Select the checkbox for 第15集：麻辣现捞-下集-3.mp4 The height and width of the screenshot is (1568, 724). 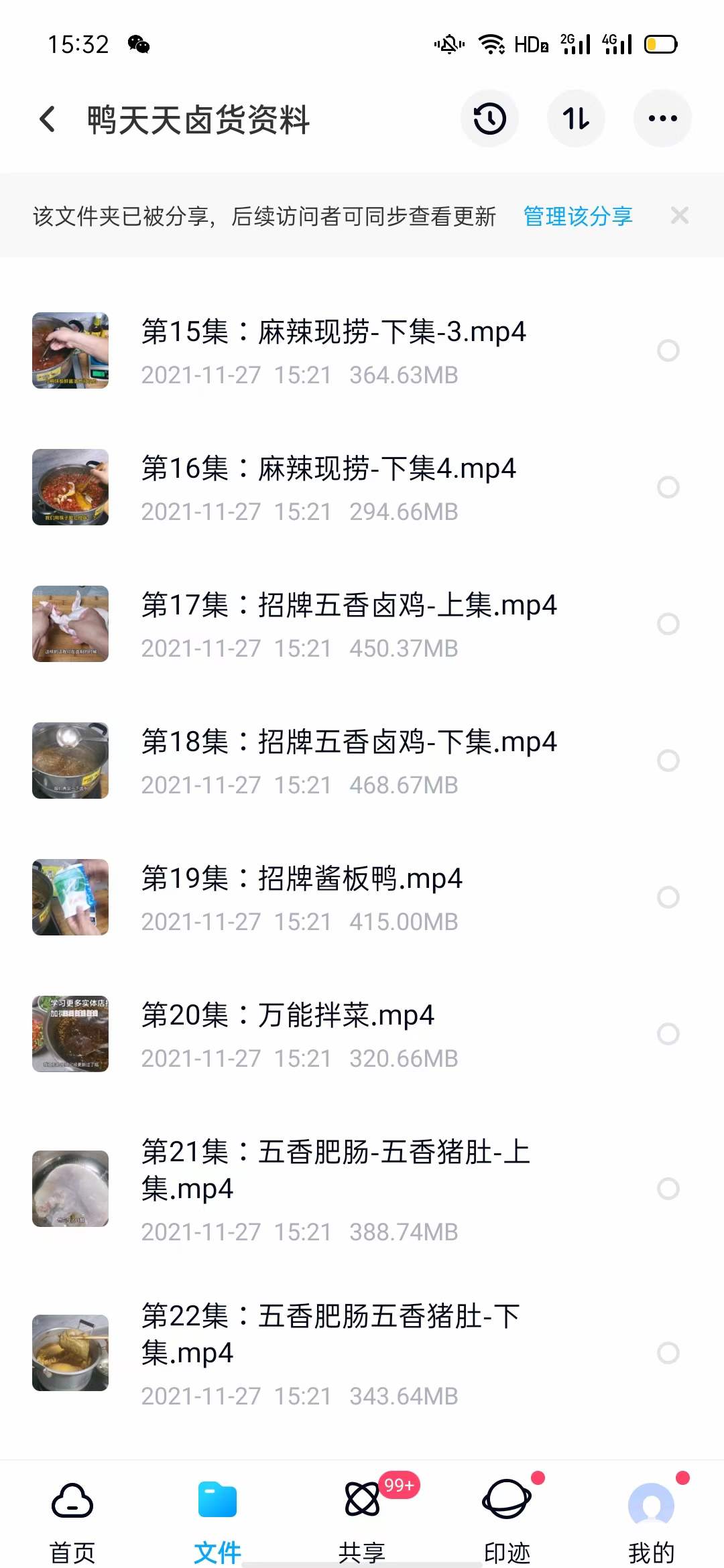(x=669, y=350)
